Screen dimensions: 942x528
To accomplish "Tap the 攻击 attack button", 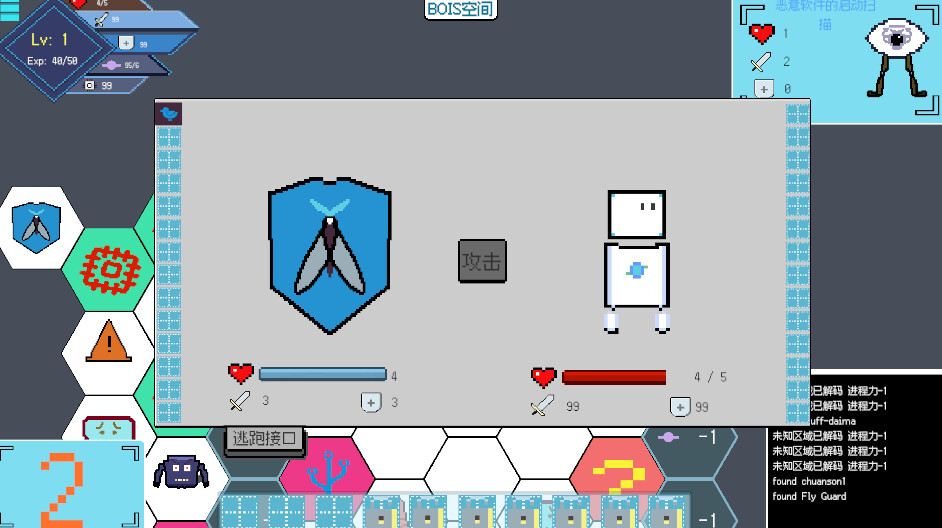I will [x=482, y=261].
